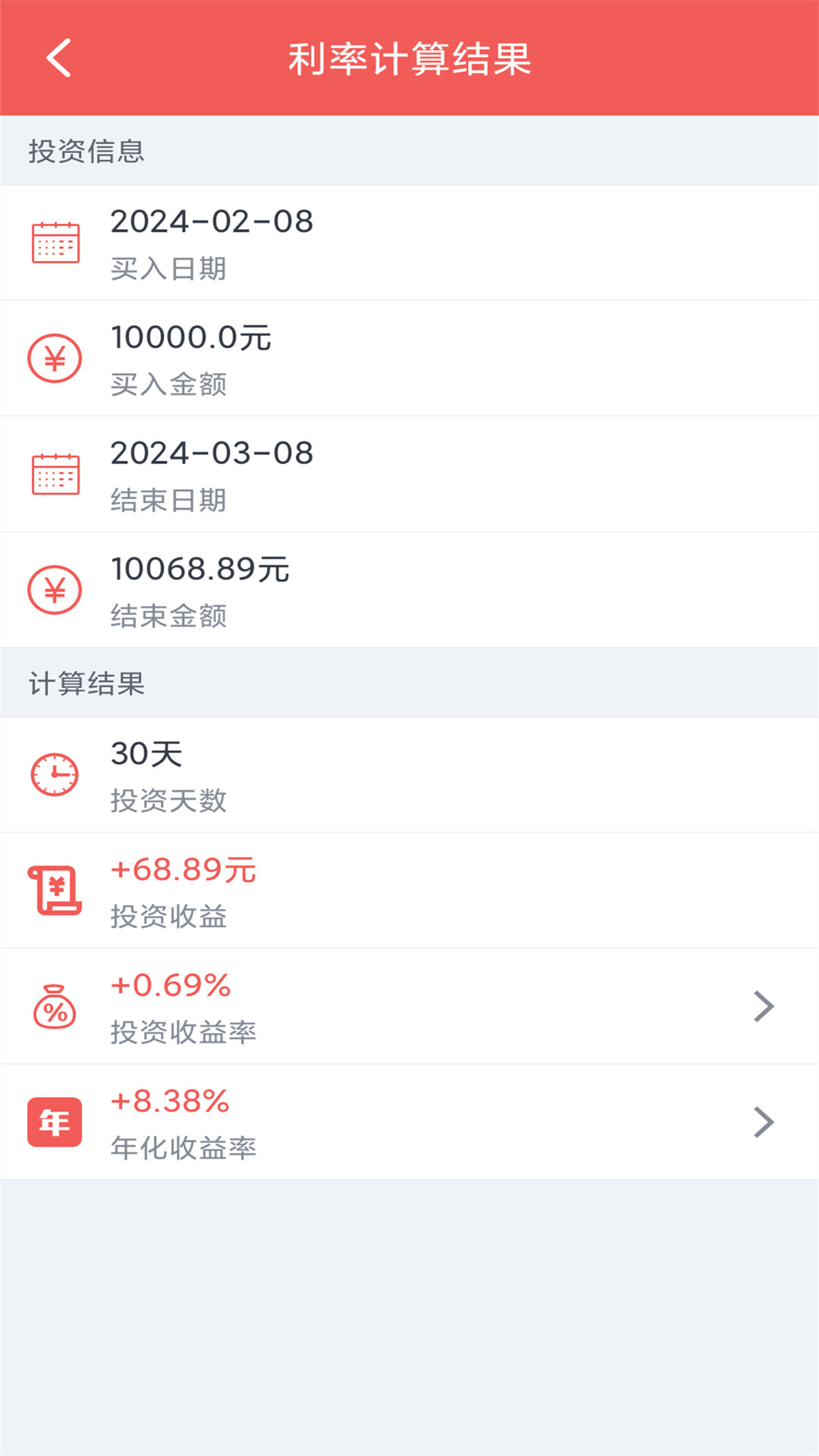Open the 投资收益率 +0.69% details
Screen dimensions: 819x1456
[x=409, y=1006]
